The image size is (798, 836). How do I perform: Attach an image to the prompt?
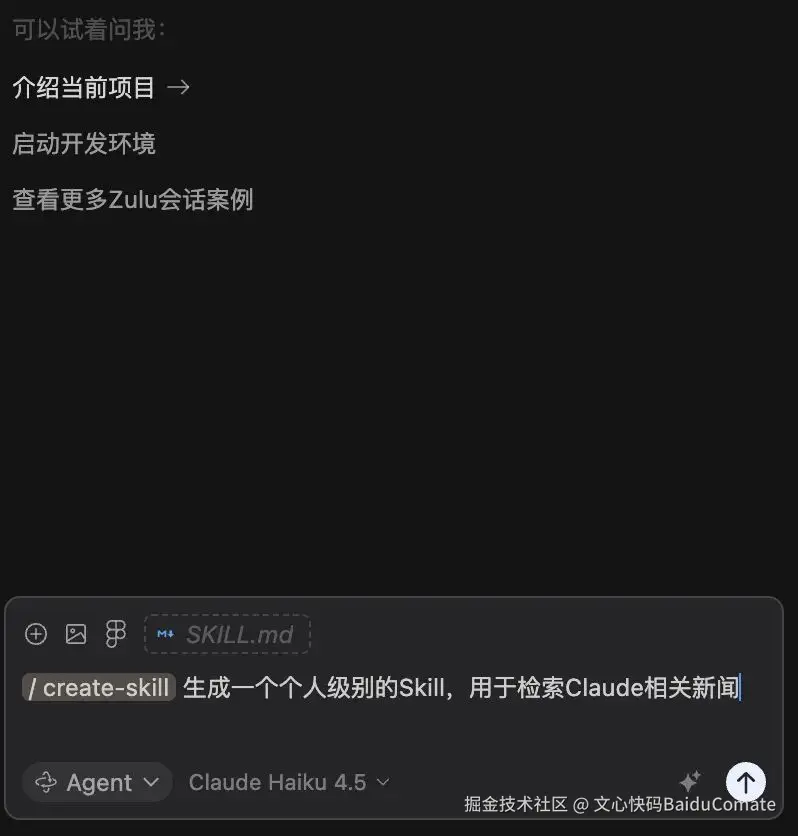(x=76, y=634)
